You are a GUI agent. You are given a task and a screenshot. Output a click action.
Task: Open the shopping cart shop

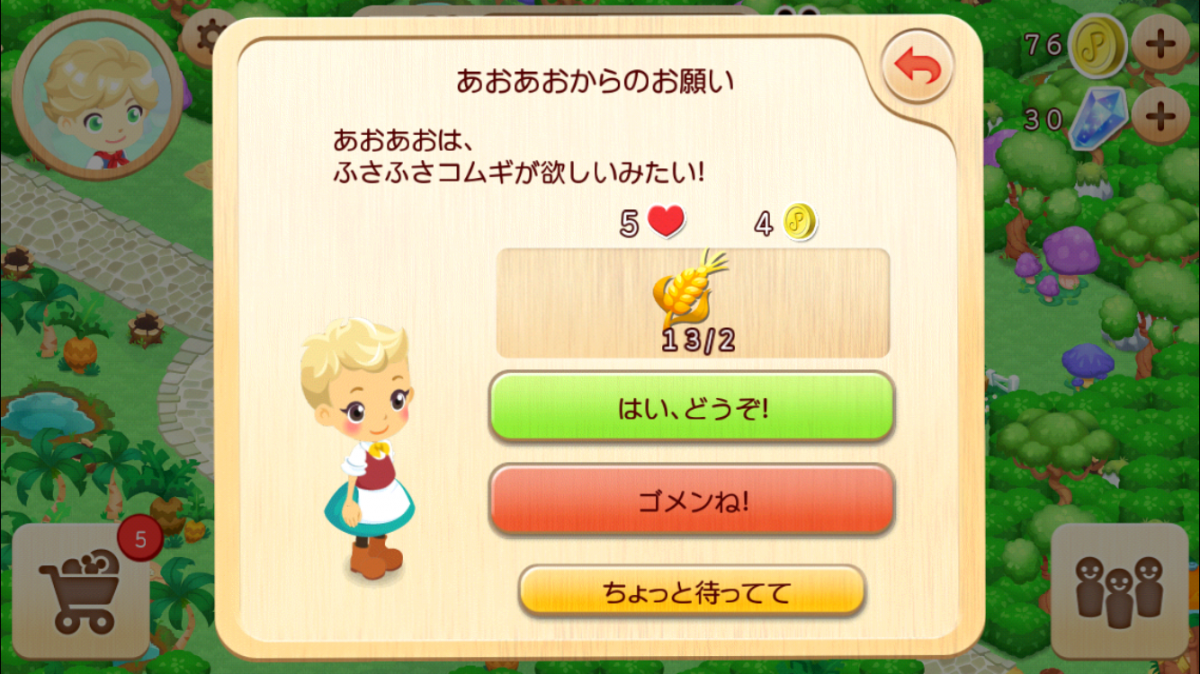(80, 592)
